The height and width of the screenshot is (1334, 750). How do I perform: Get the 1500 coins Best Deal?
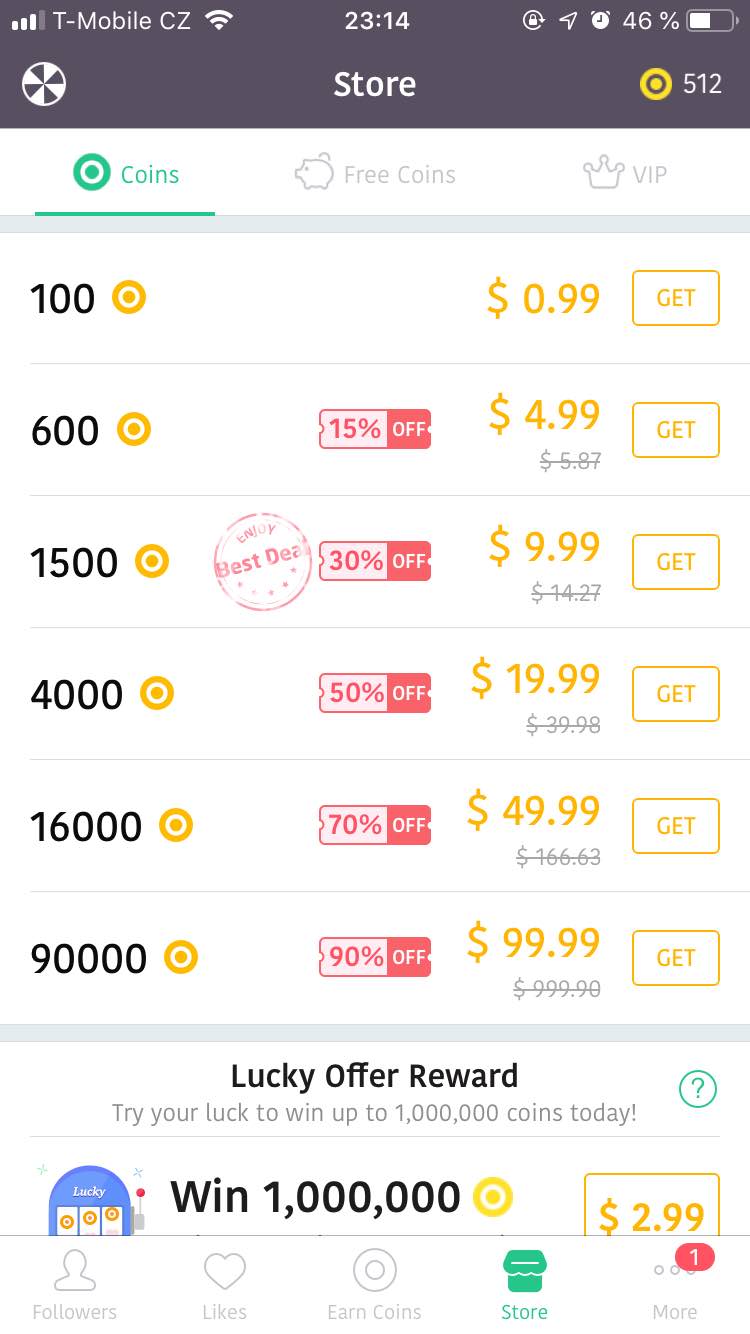(675, 562)
